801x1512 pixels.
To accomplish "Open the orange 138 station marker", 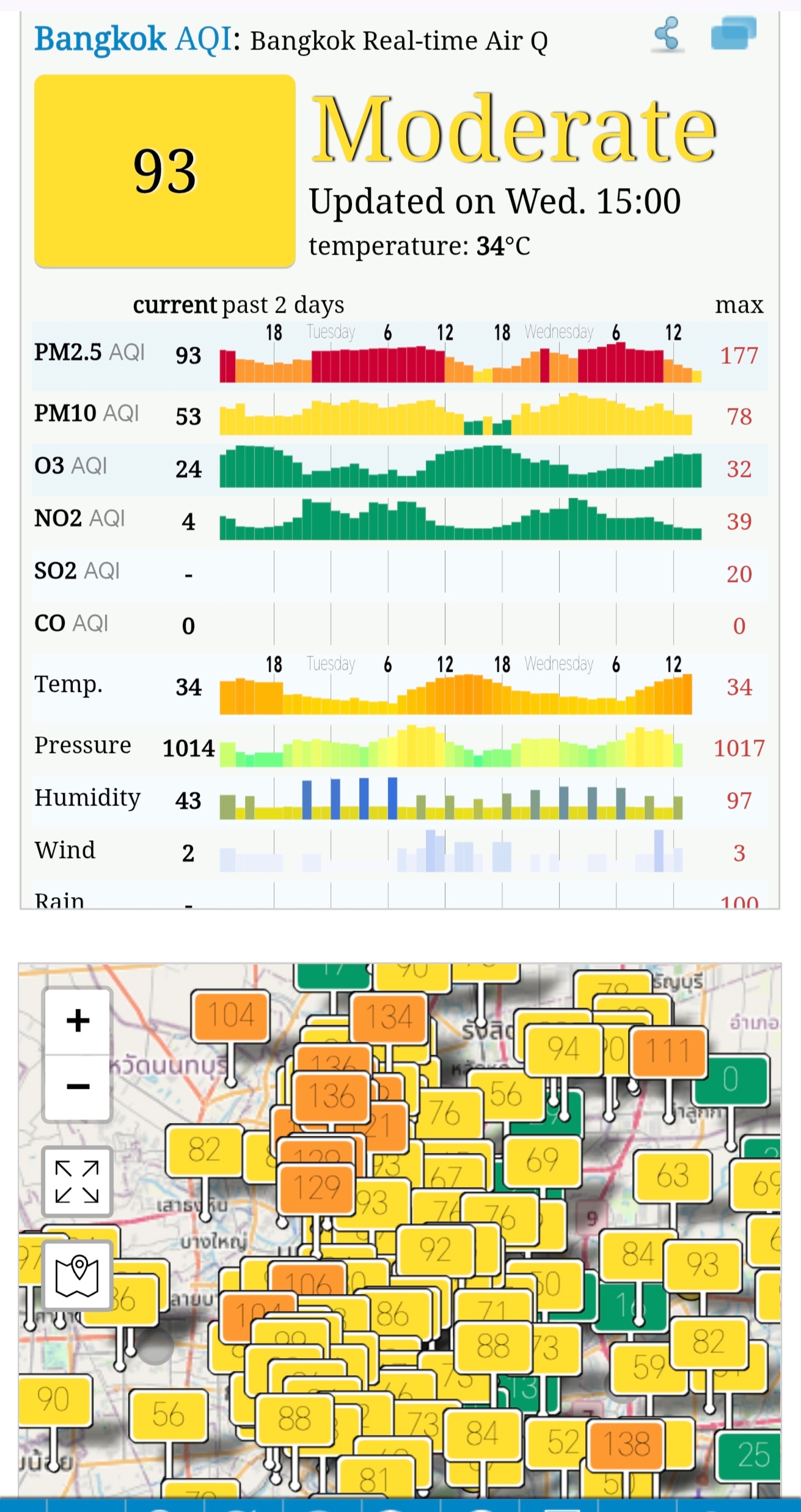I will click(626, 1444).
